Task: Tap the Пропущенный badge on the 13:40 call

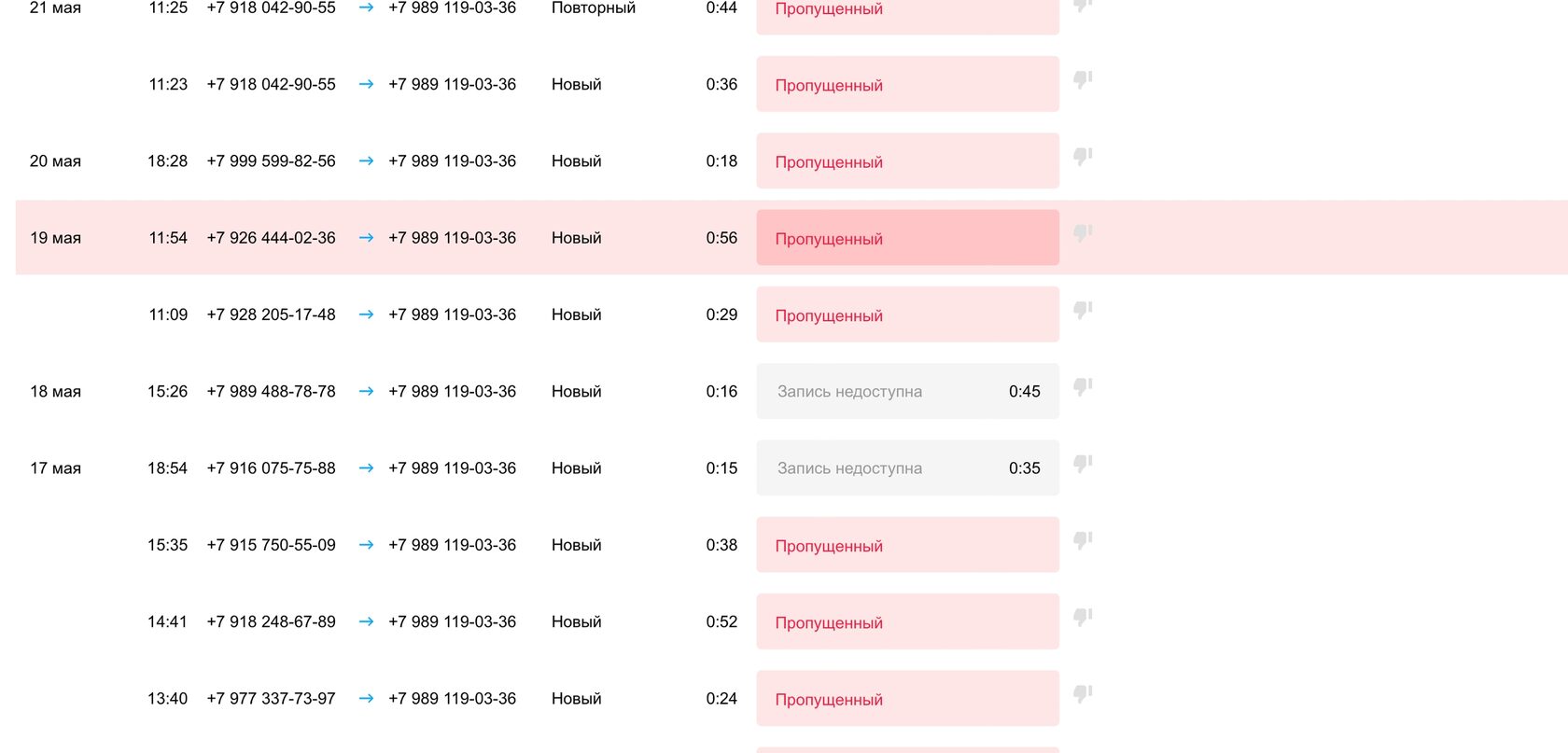Action: click(907, 698)
